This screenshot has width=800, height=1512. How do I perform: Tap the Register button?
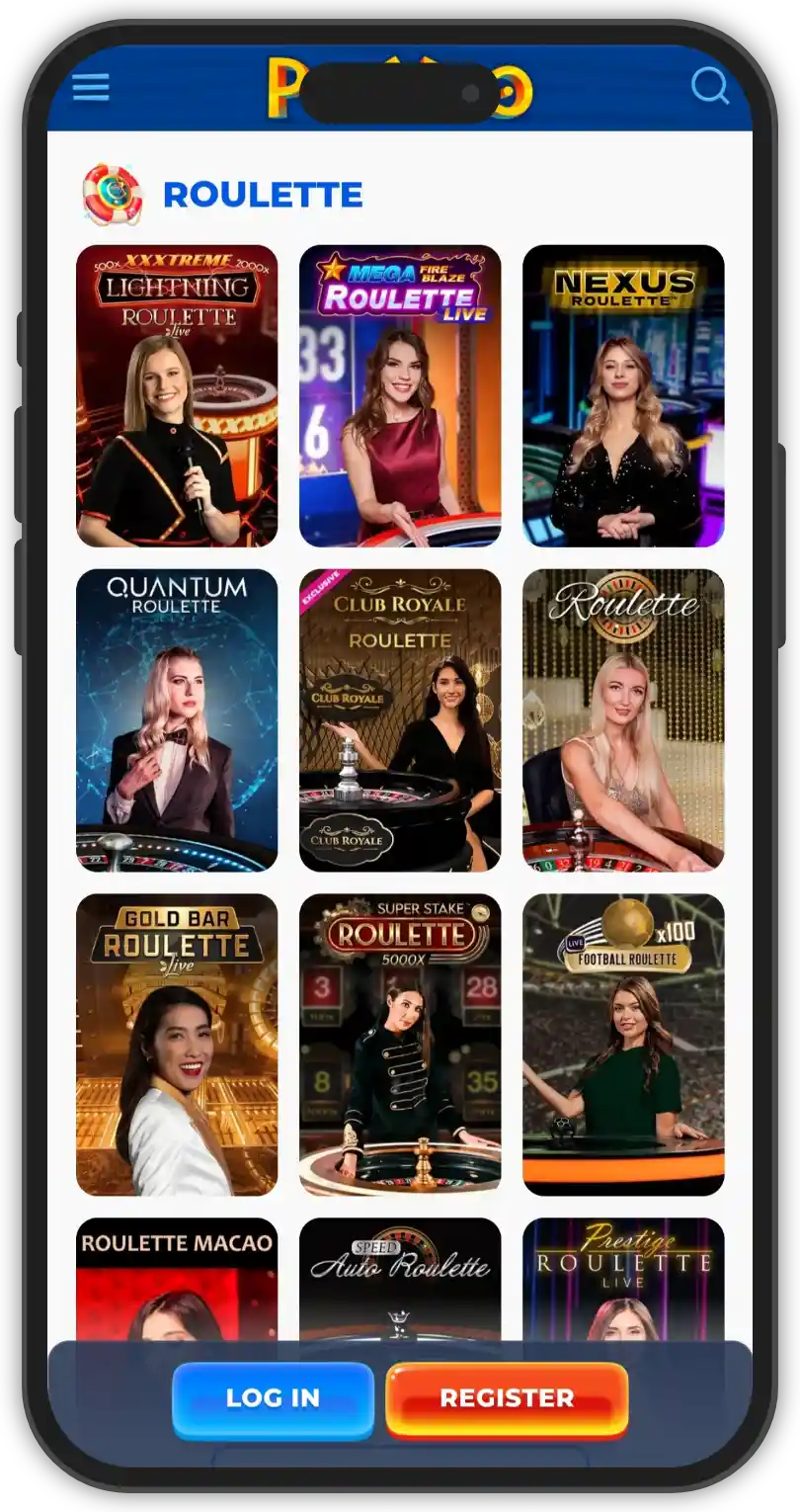pyautogui.click(x=507, y=1398)
